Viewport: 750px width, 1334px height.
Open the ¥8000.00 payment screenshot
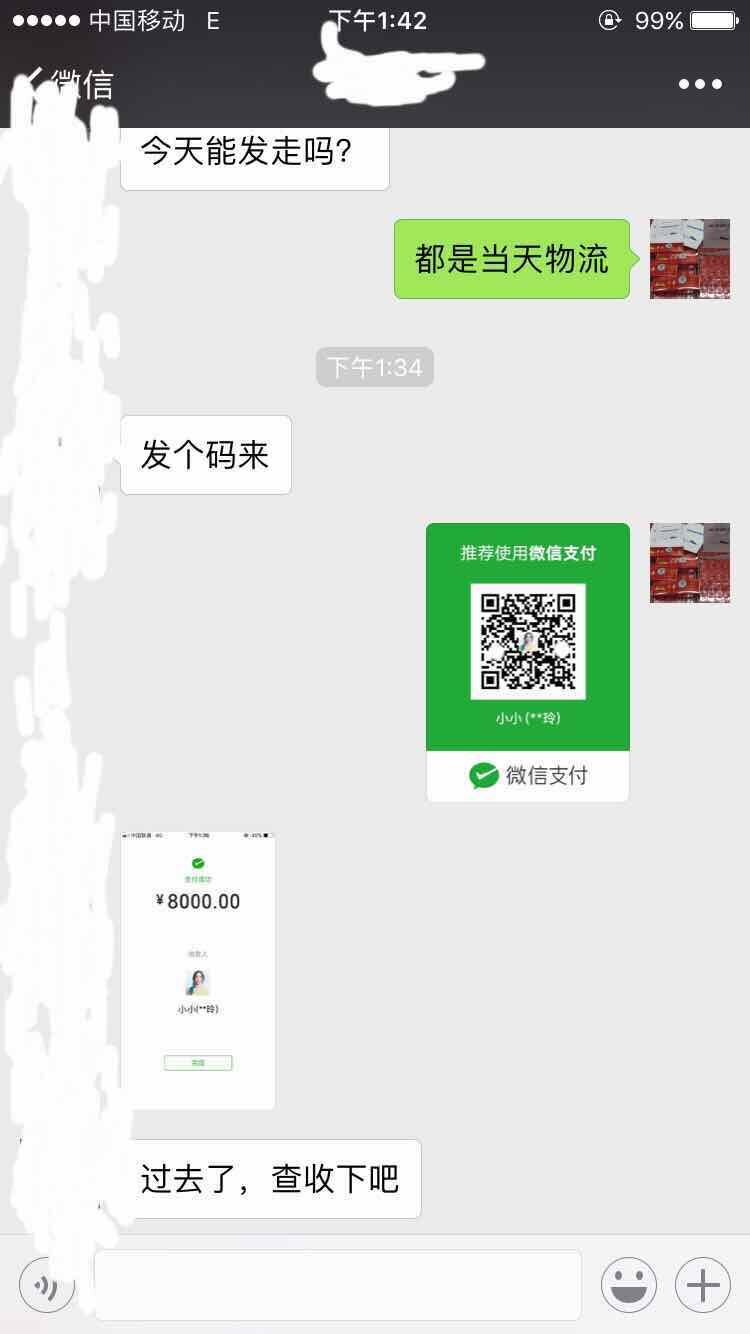click(198, 969)
